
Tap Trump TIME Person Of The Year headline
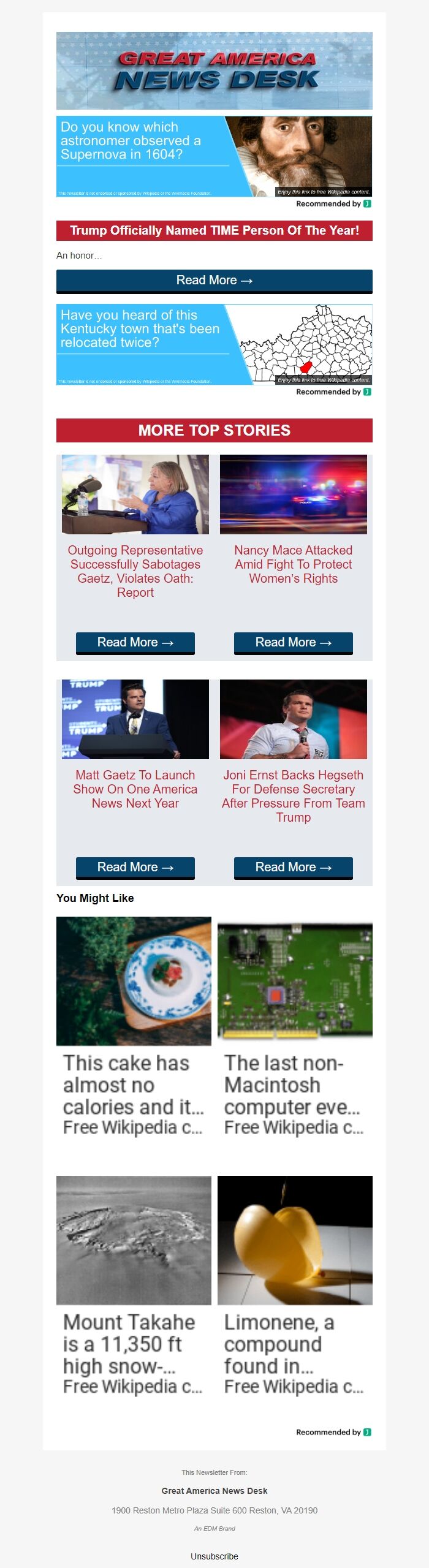[214, 231]
